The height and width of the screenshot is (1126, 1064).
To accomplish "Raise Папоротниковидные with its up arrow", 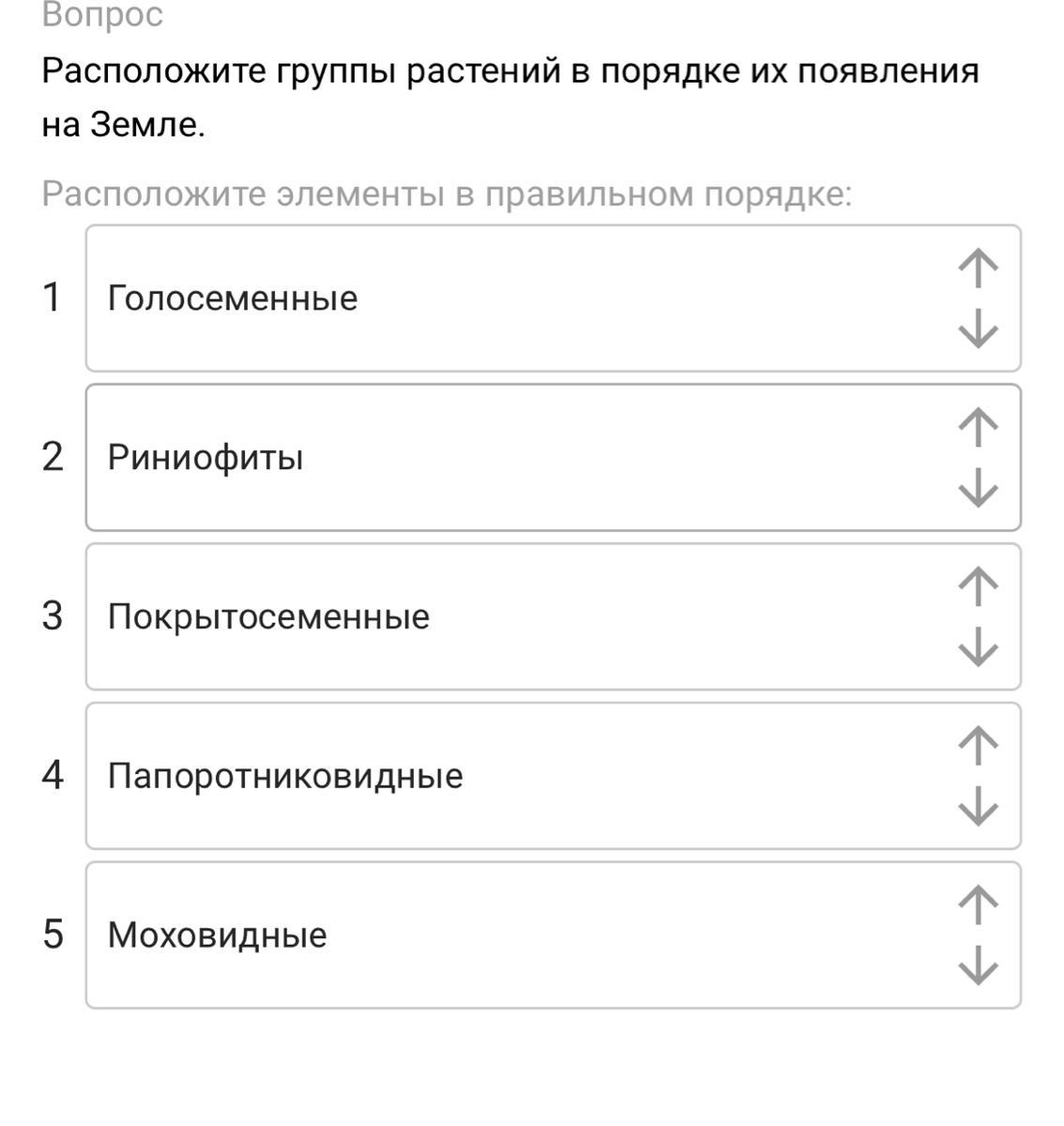I will pos(978,747).
